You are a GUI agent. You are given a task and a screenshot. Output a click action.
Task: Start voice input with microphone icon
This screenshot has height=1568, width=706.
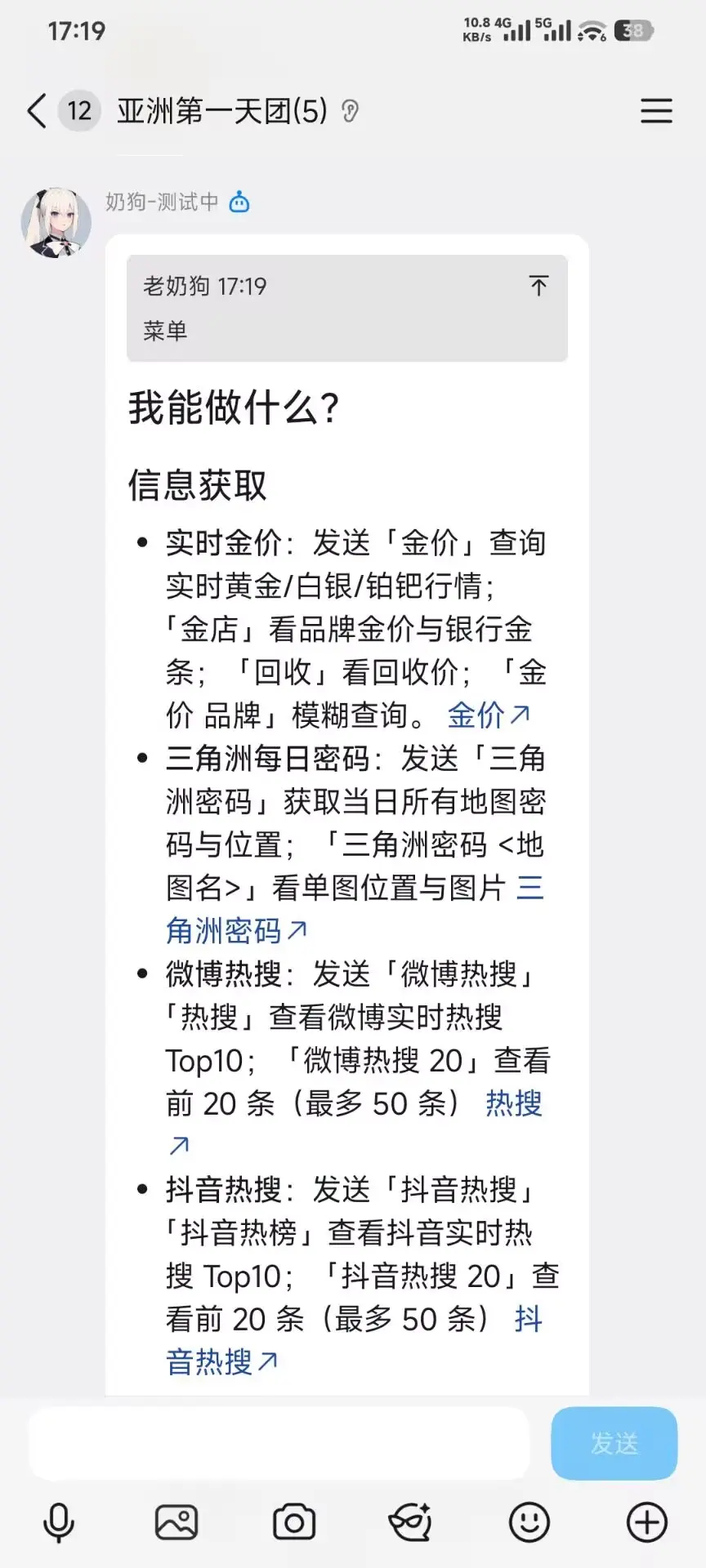click(x=59, y=1523)
